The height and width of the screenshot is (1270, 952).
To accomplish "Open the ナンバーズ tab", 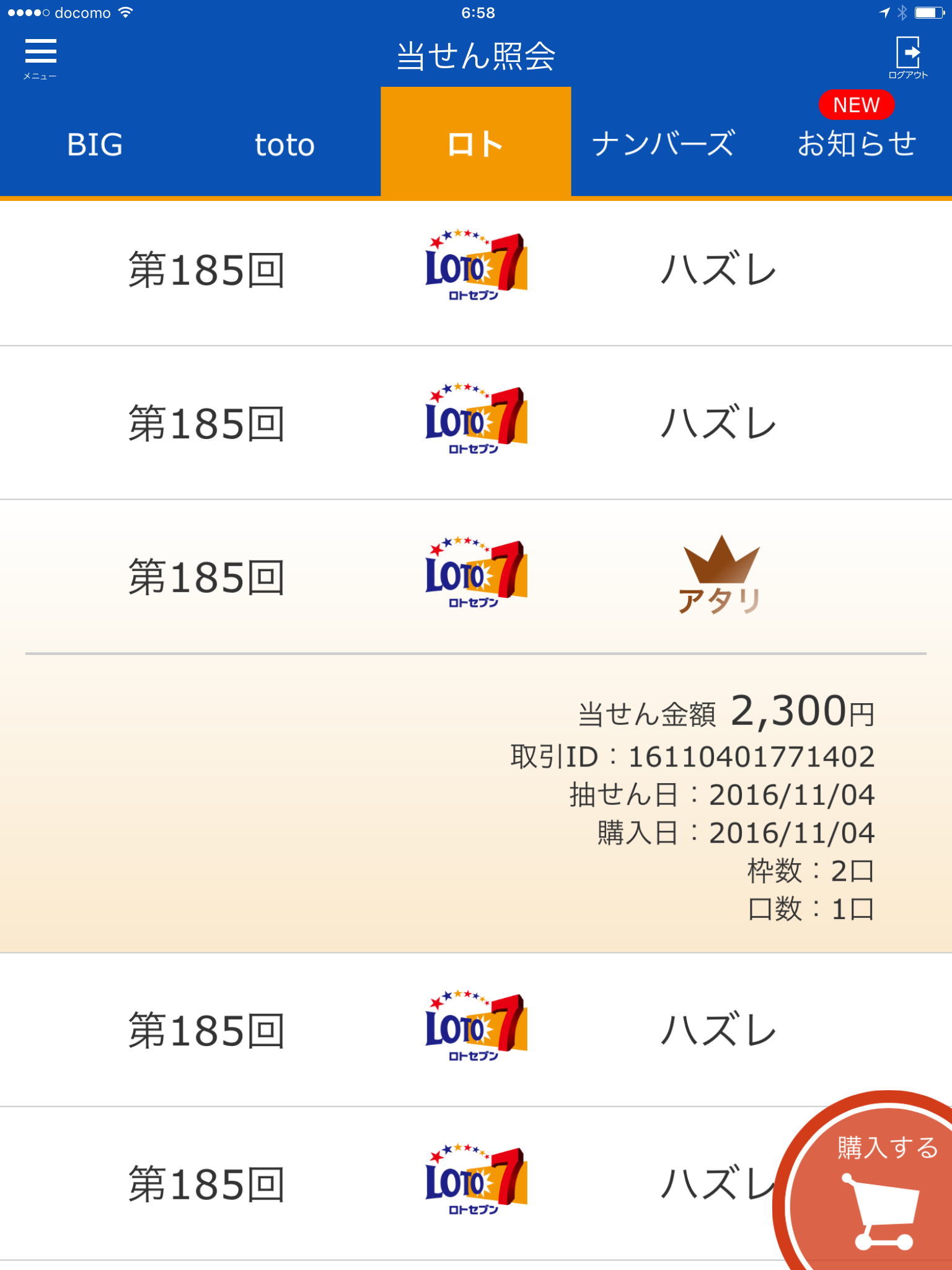I will pyautogui.click(x=664, y=144).
